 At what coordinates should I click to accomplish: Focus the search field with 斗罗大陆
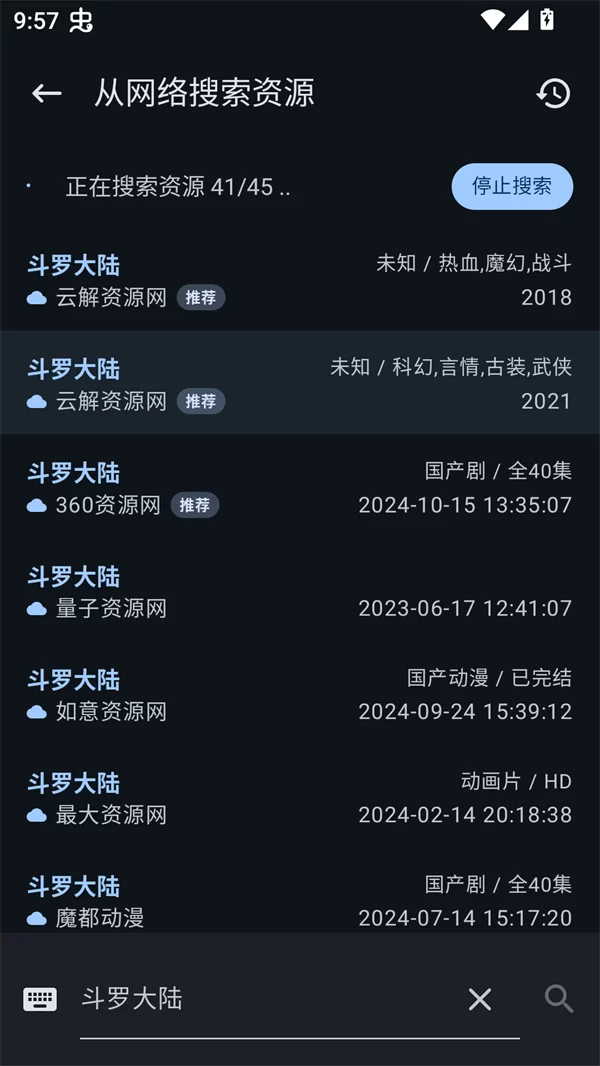(x=260, y=998)
